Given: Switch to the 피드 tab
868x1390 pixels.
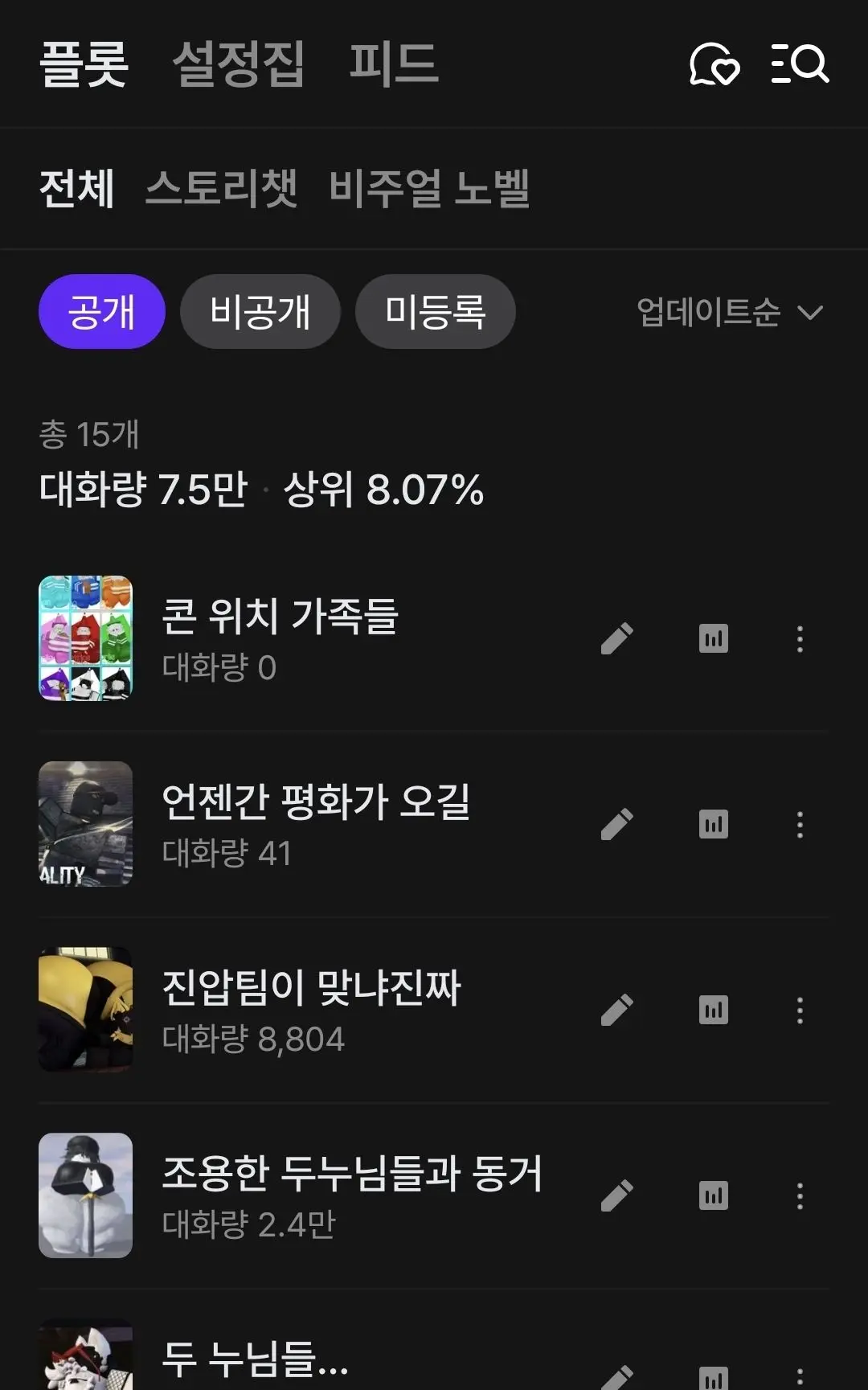Looking at the screenshot, I should (394, 64).
